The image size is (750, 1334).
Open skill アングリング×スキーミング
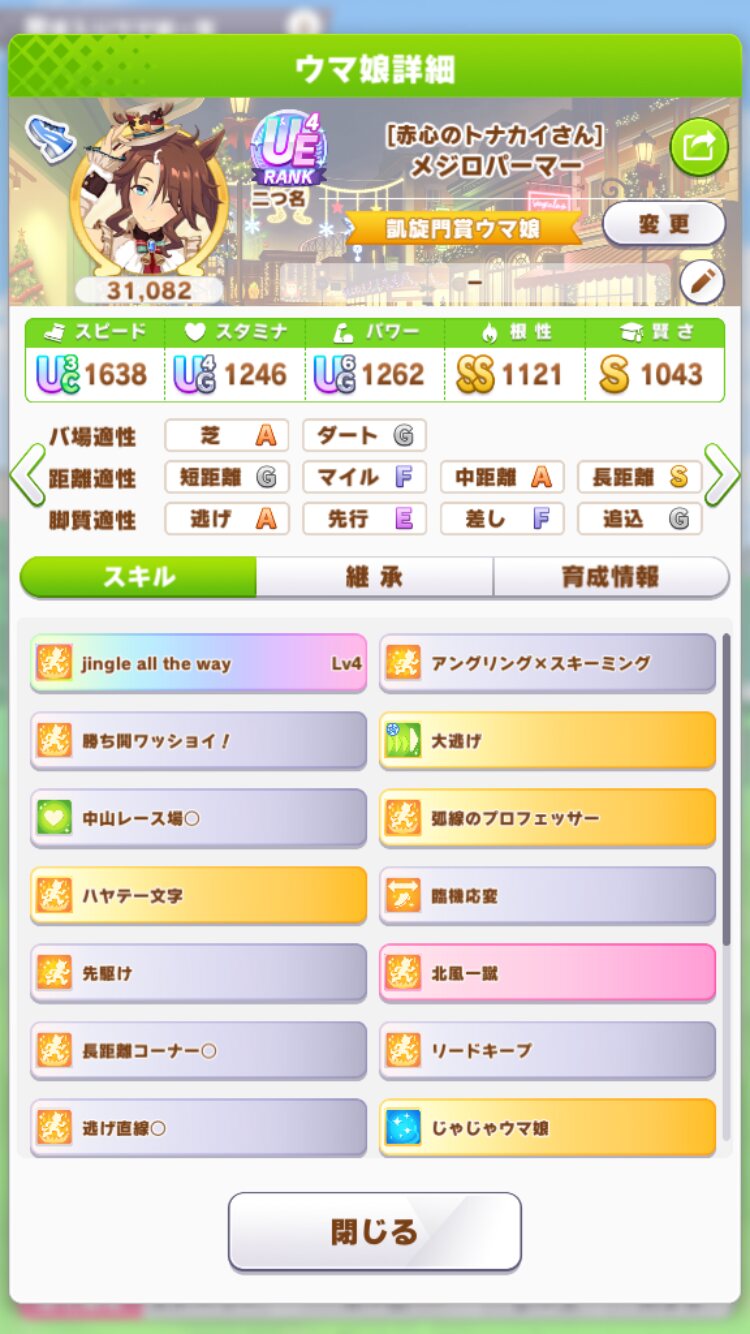(547, 663)
